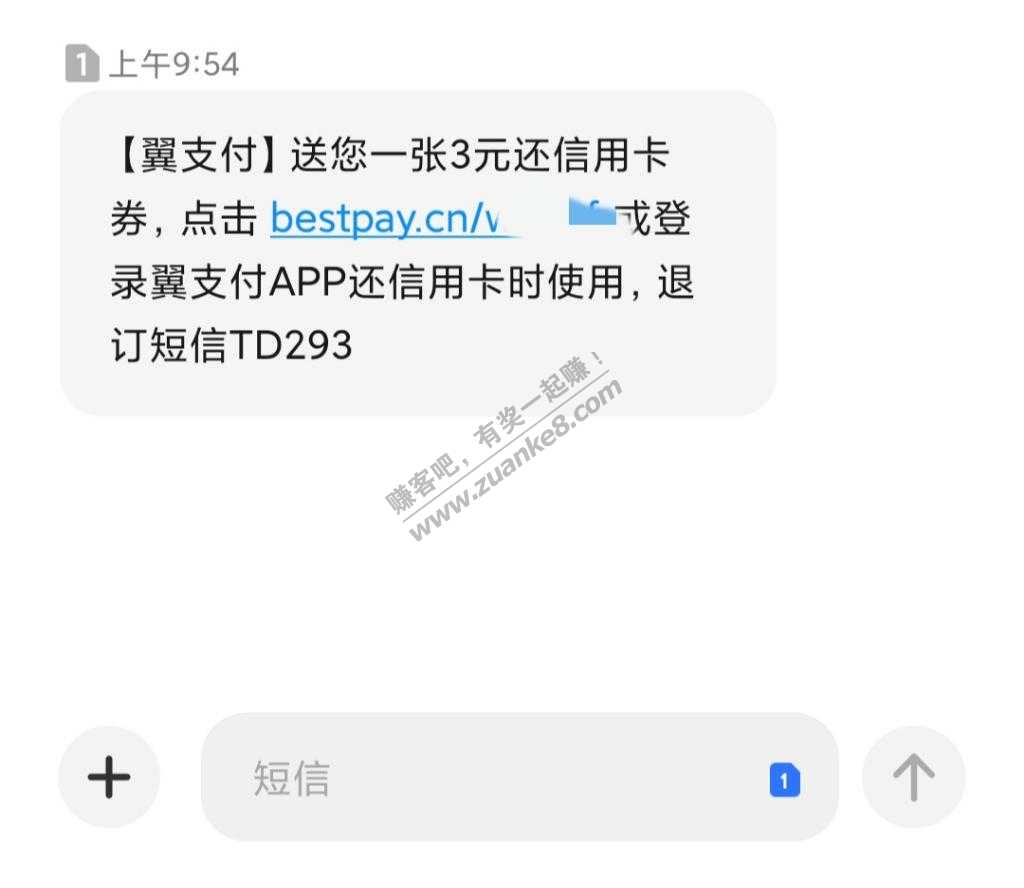Switch SIM card using the blue SIM icon
This screenshot has height=888, width=1024.
click(x=785, y=780)
